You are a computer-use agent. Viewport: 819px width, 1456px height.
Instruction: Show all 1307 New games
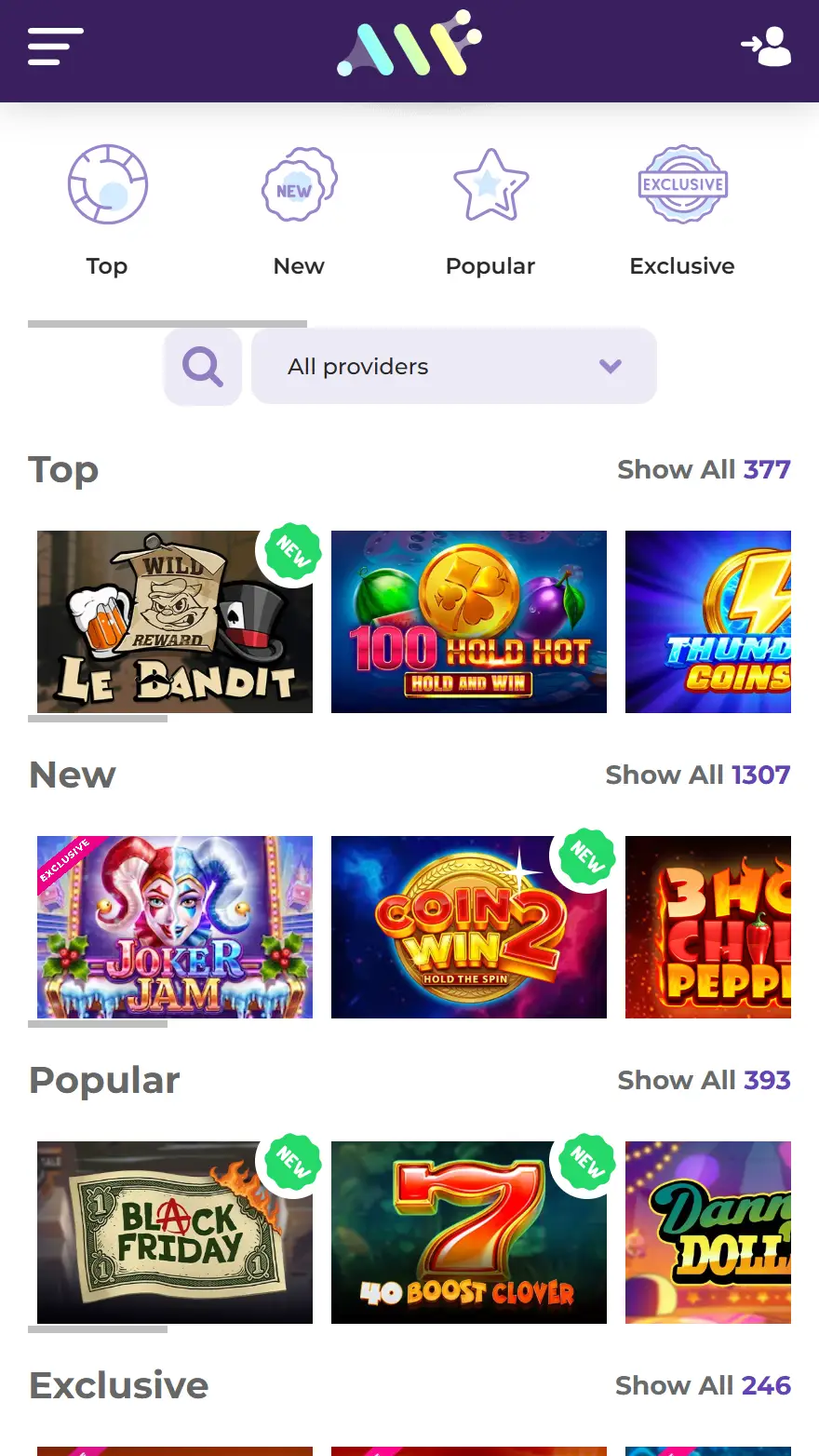pos(697,775)
